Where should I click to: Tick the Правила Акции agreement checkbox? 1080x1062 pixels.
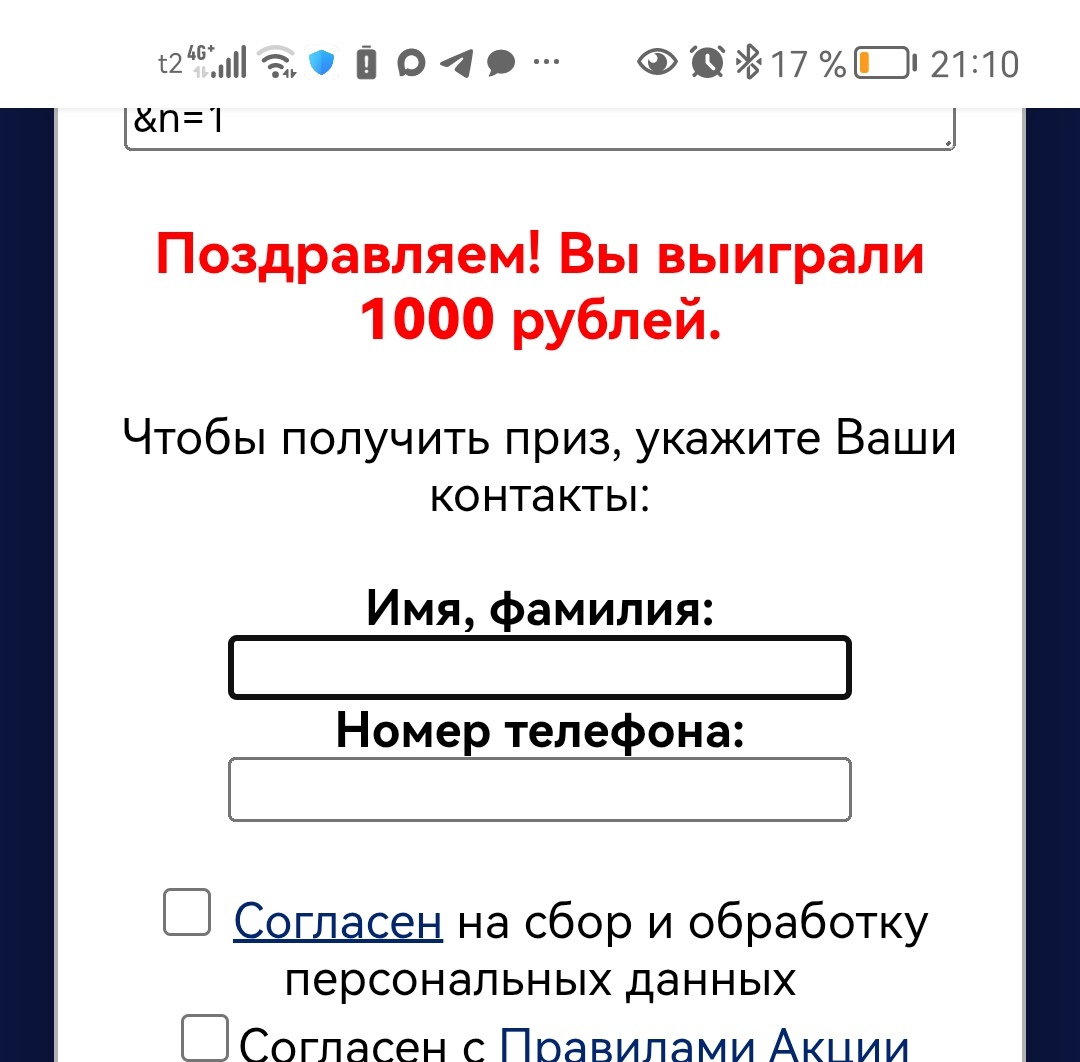[x=206, y=1038]
